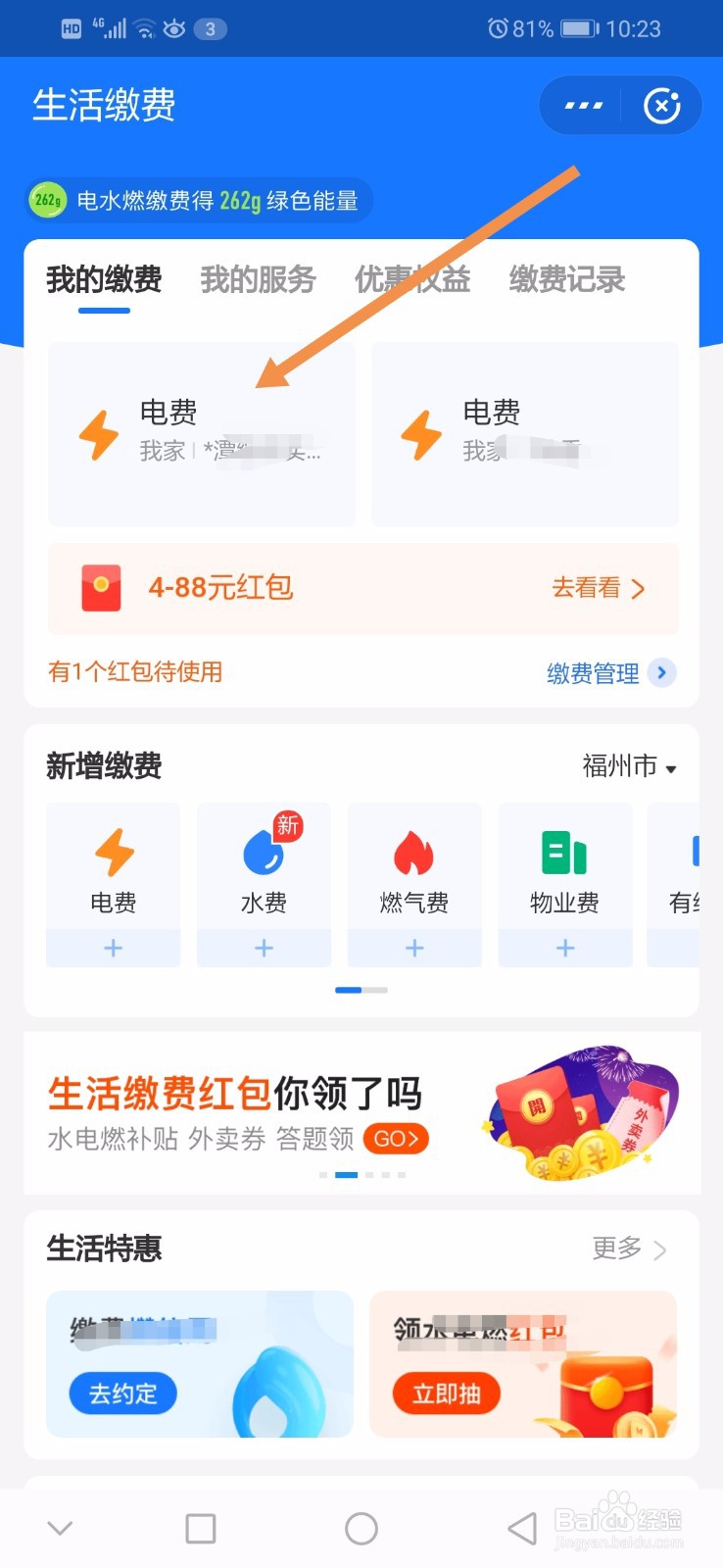This screenshot has width=723, height=1568.
Task: Tap the lightning icon on second 电费 card
Action: [x=421, y=434]
